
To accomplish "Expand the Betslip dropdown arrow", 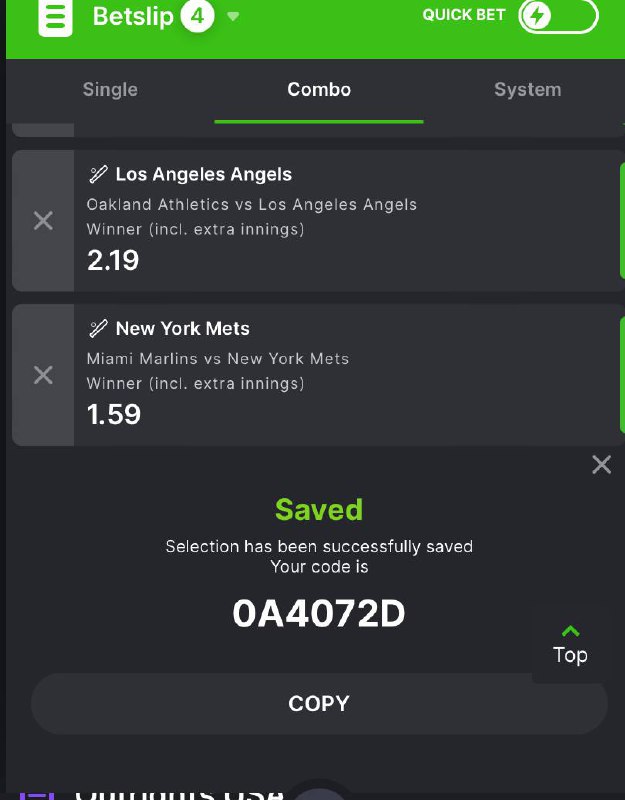I will pyautogui.click(x=233, y=17).
